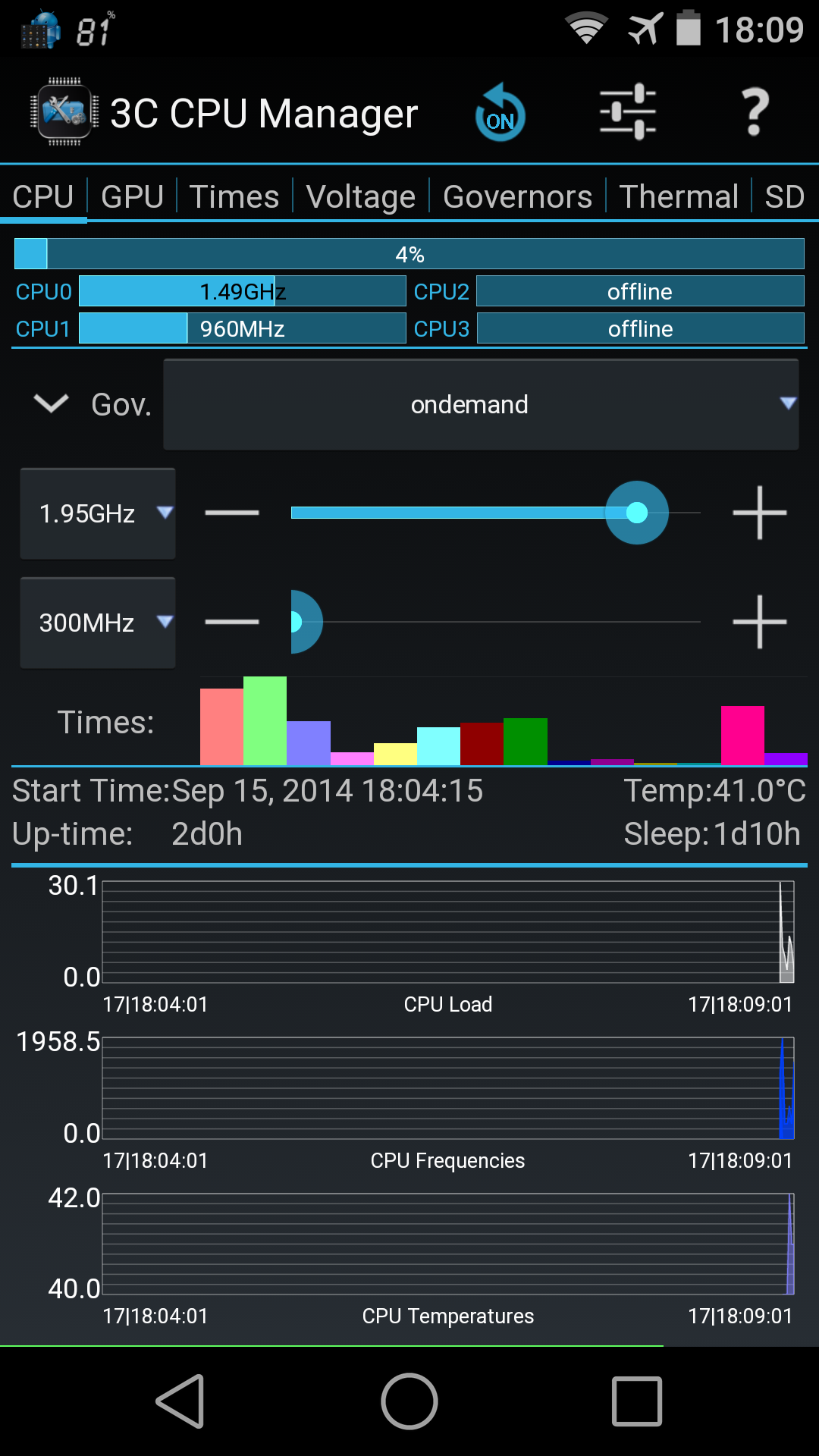The height and width of the screenshot is (1456, 819).
Task: Increase the maximum frequency with plus icon
Action: (759, 513)
